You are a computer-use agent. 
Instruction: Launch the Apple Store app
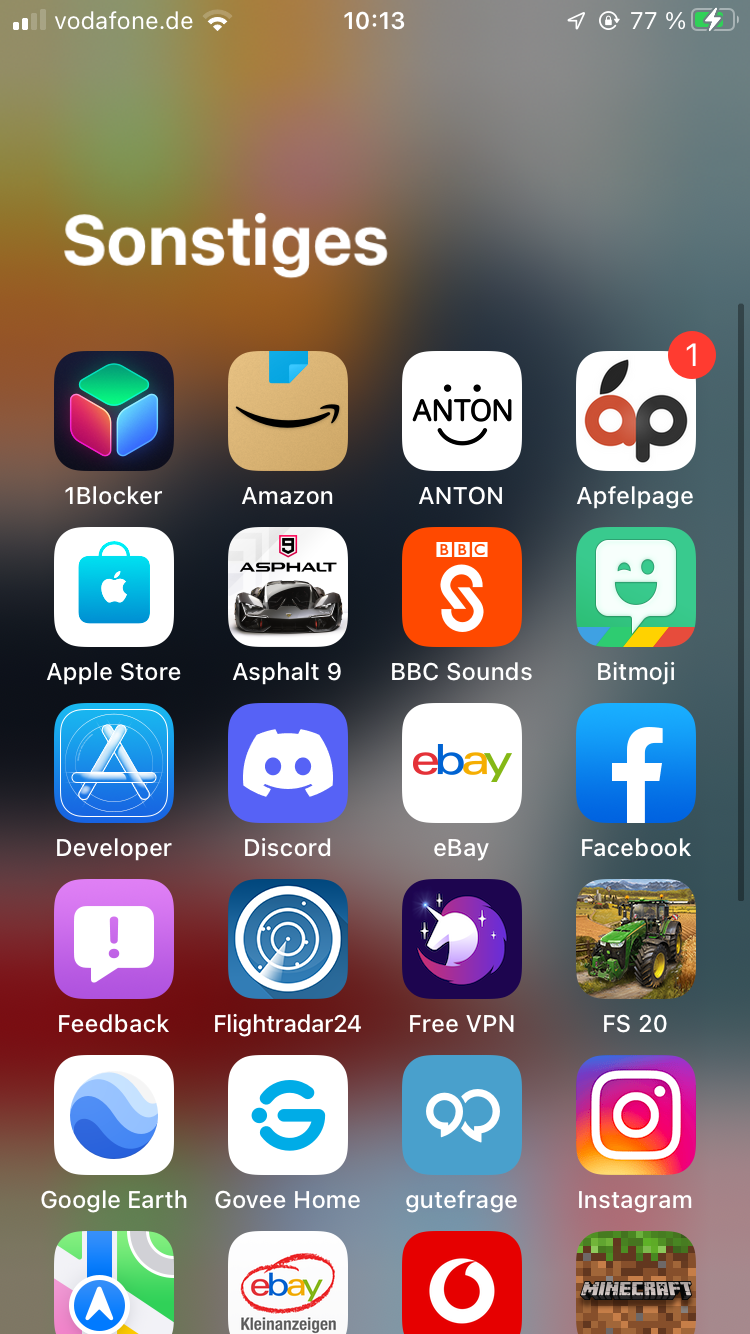pos(114,587)
